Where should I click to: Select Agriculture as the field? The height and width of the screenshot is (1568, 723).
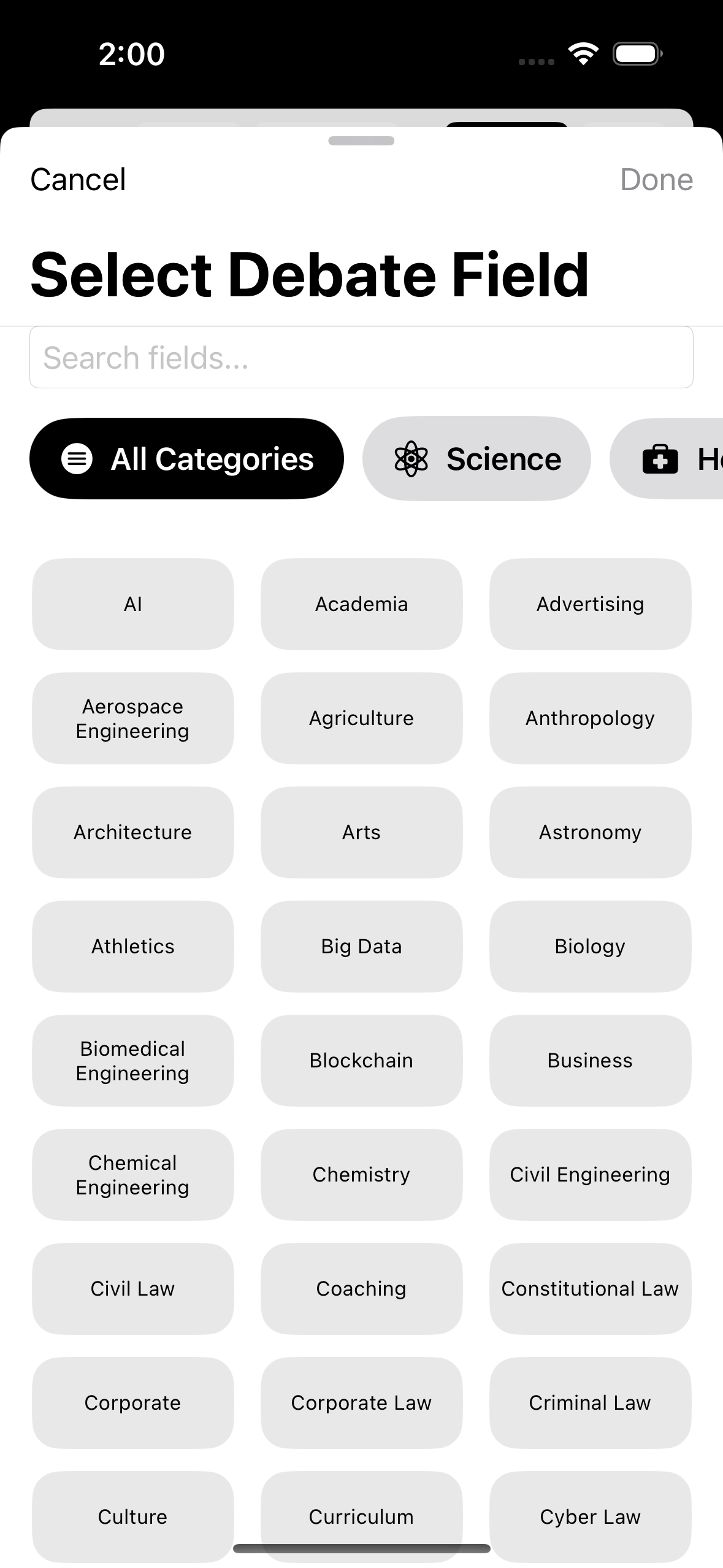pos(361,718)
